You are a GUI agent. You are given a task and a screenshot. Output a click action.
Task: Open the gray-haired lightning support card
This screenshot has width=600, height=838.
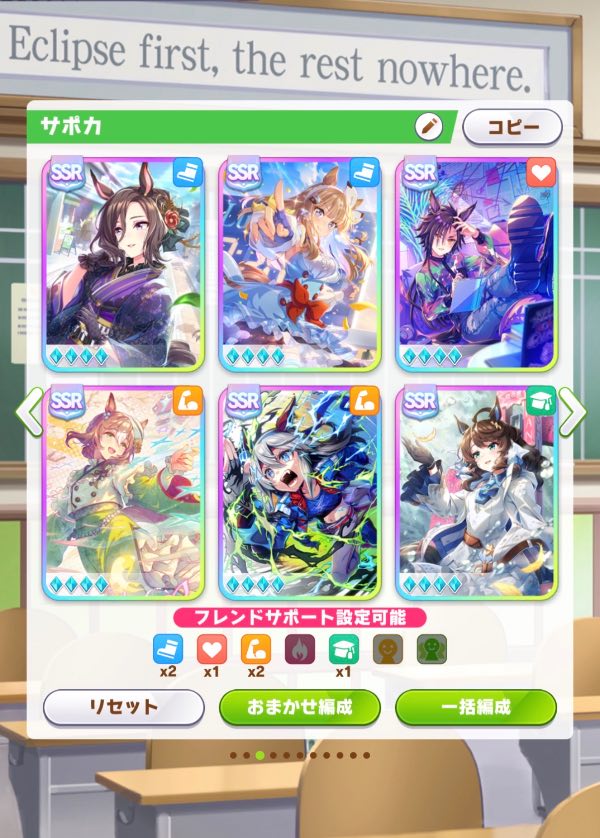pyautogui.click(x=300, y=492)
